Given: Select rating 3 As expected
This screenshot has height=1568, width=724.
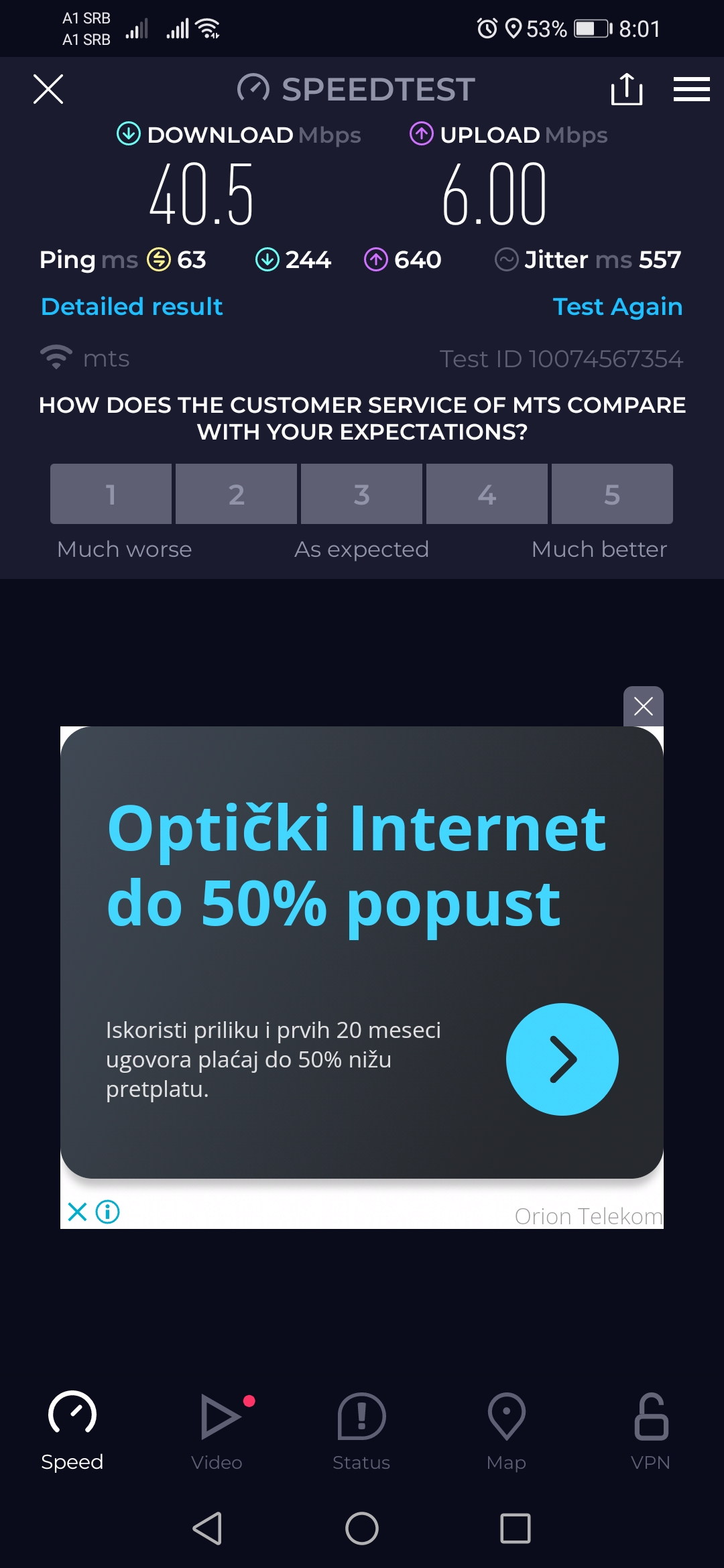Looking at the screenshot, I should coord(361,494).
